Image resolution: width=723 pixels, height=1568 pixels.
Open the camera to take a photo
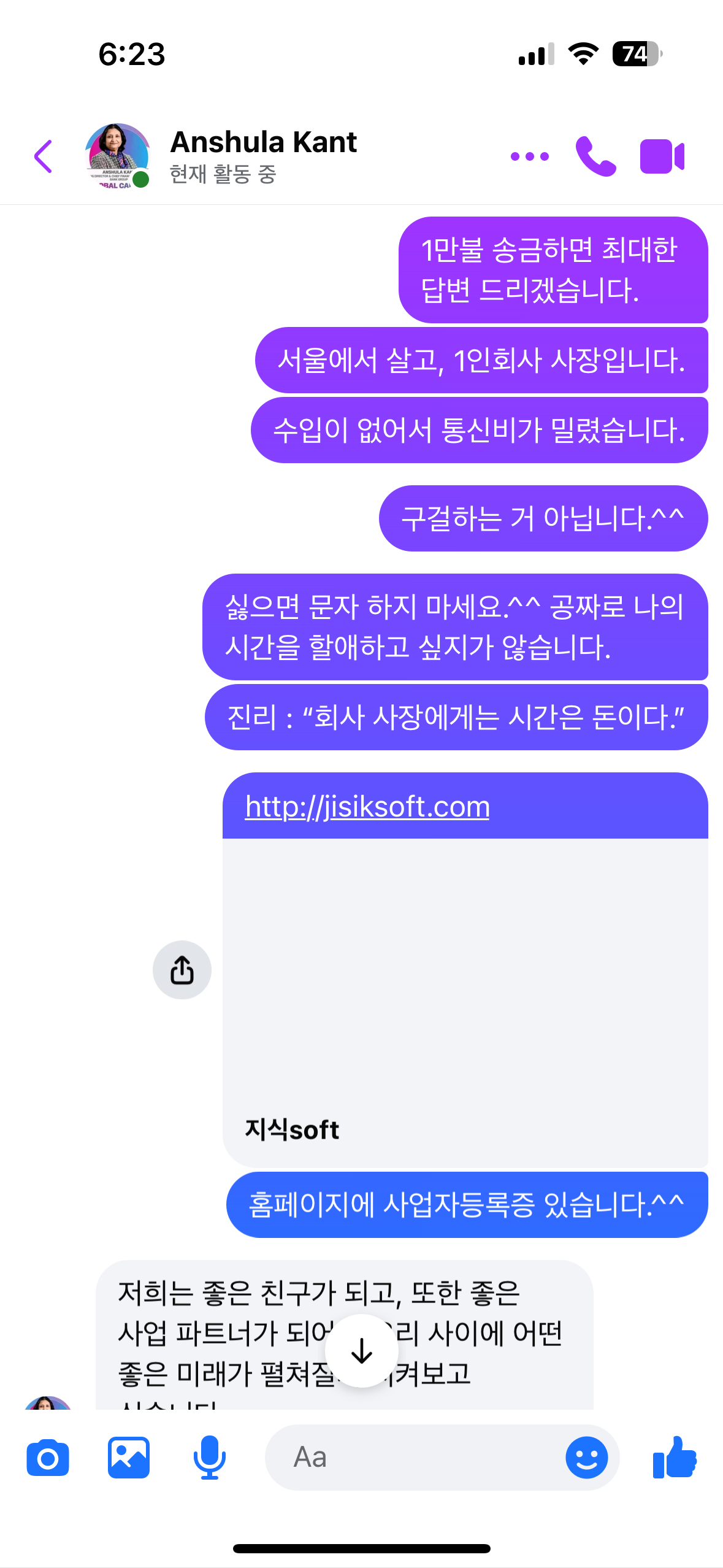coord(48,1458)
